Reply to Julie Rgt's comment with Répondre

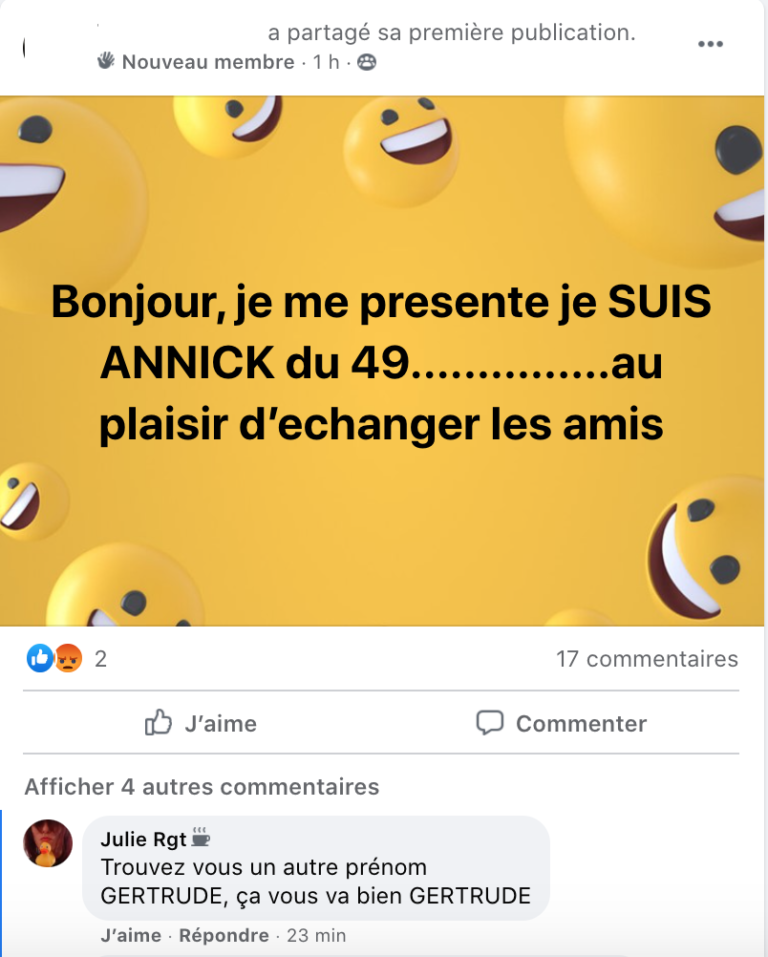pos(223,935)
